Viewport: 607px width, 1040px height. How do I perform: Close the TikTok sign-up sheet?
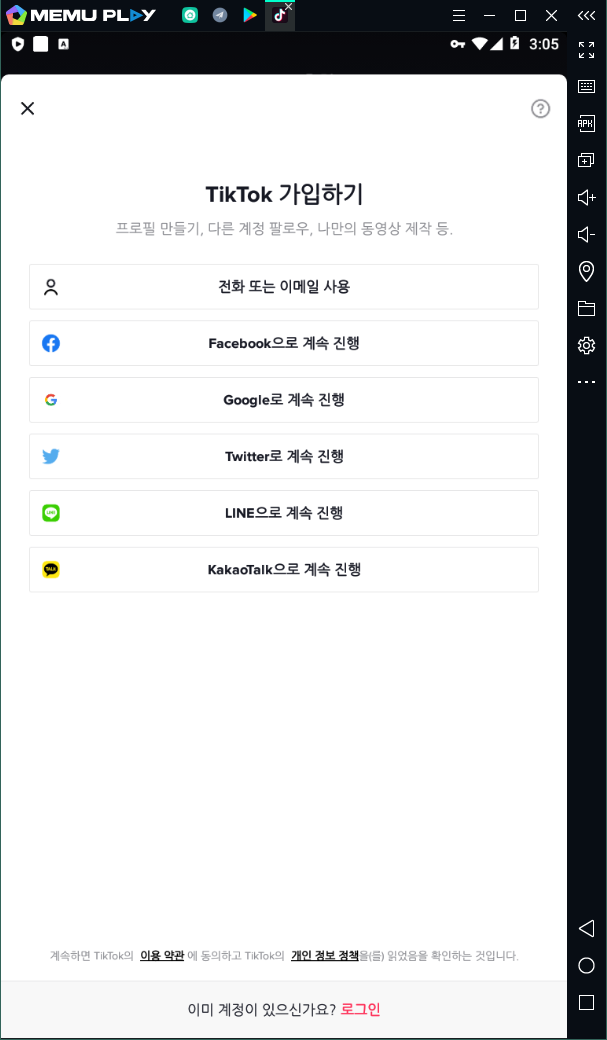tap(28, 108)
